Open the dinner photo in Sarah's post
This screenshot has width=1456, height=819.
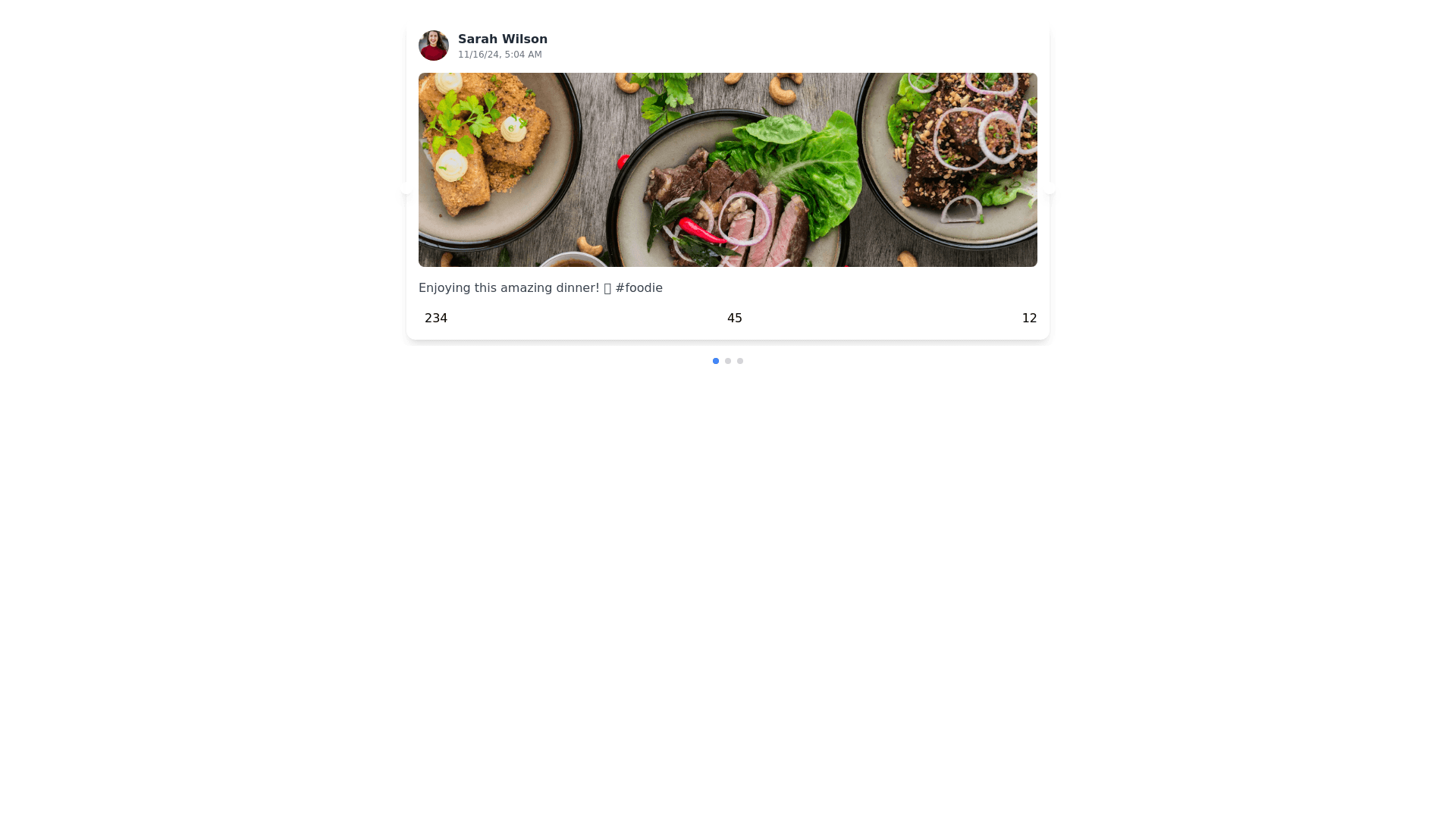click(728, 170)
